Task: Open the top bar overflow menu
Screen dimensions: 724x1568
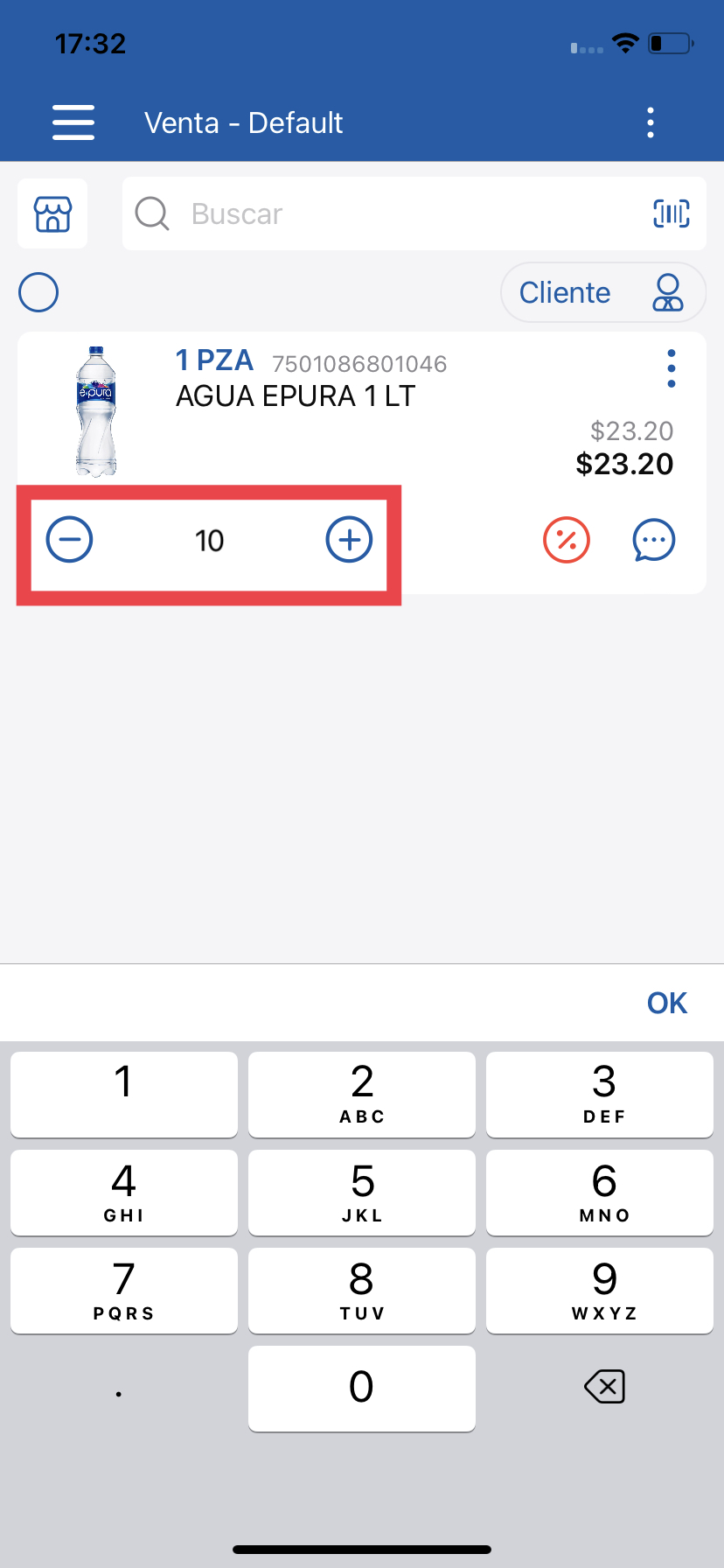Action: (x=651, y=122)
